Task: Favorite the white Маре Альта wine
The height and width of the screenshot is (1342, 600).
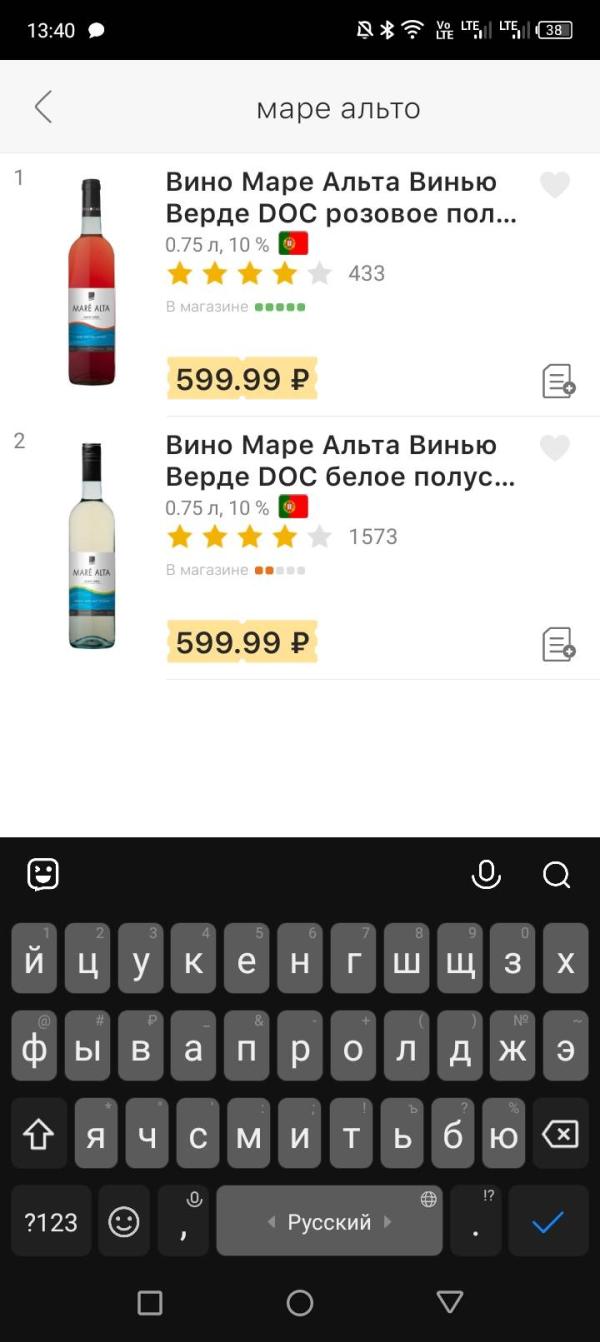Action: coord(554,448)
